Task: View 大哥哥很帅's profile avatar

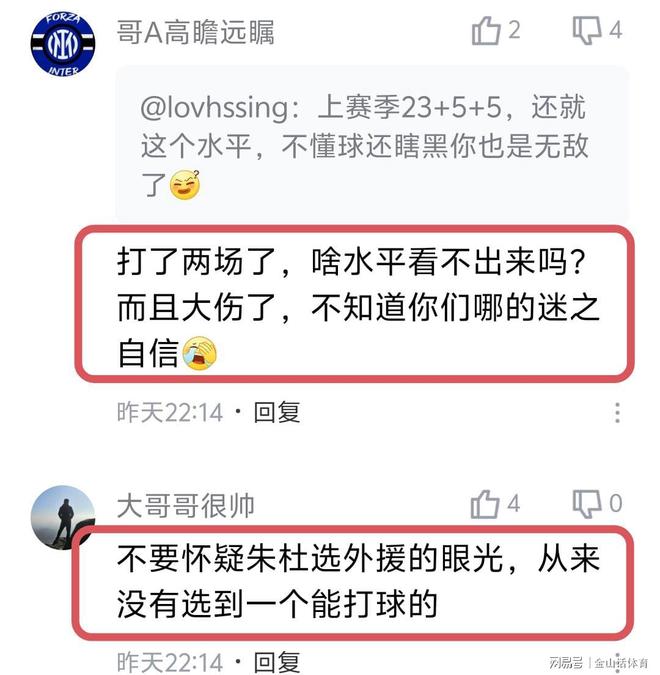Action: pyautogui.click(x=62, y=518)
